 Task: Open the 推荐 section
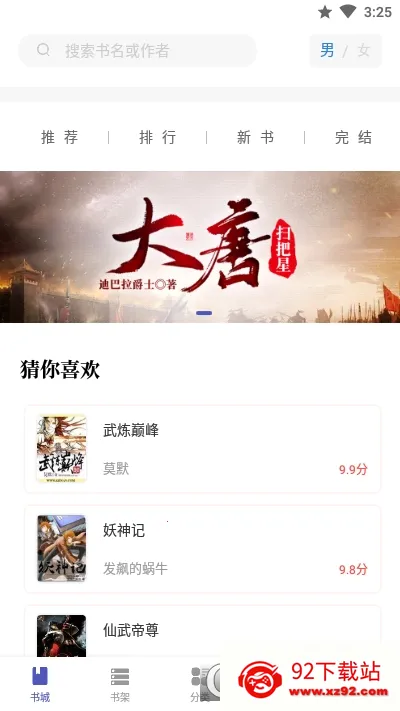pyautogui.click(x=59, y=137)
